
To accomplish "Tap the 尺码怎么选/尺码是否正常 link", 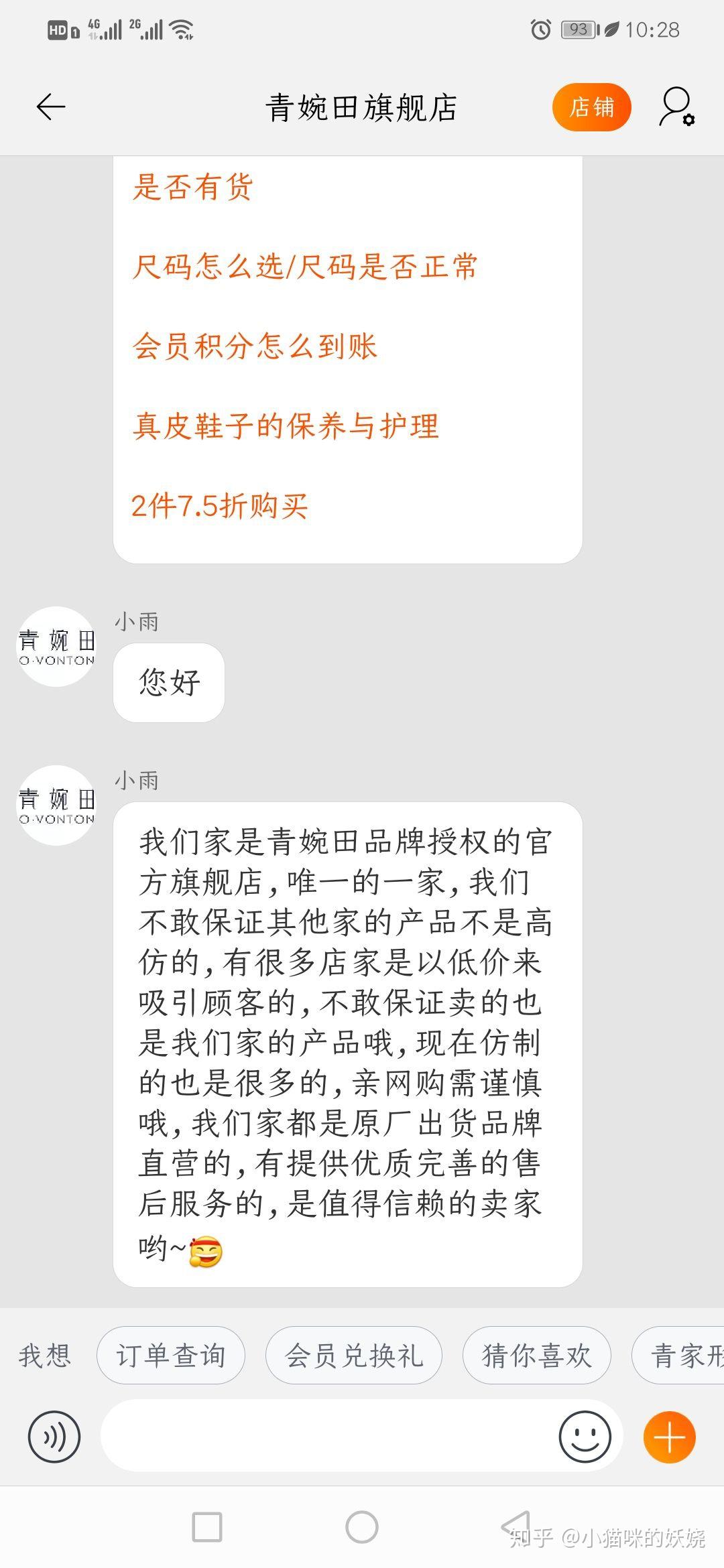I will (305, 267).
